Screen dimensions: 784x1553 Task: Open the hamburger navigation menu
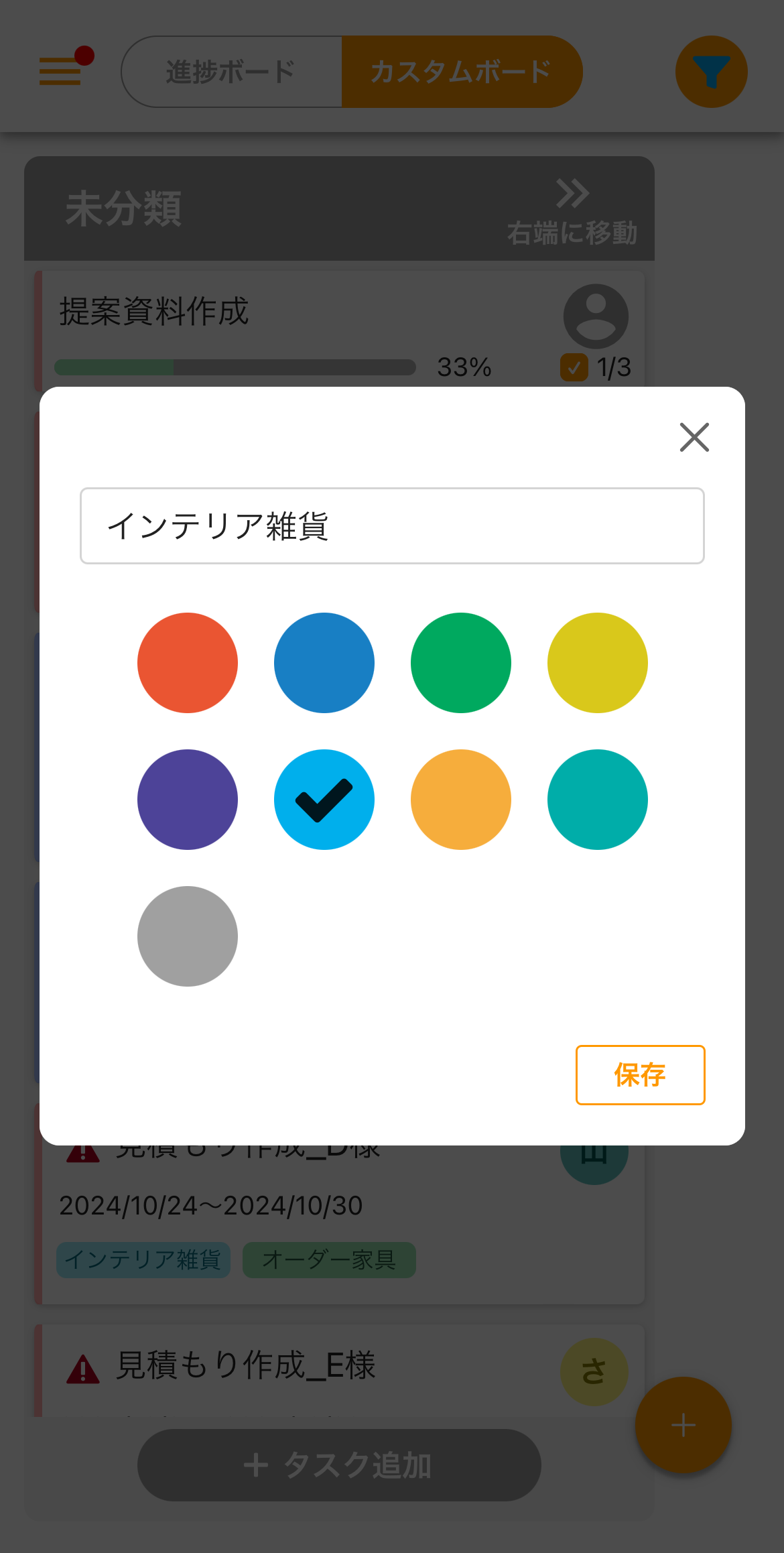60,72
